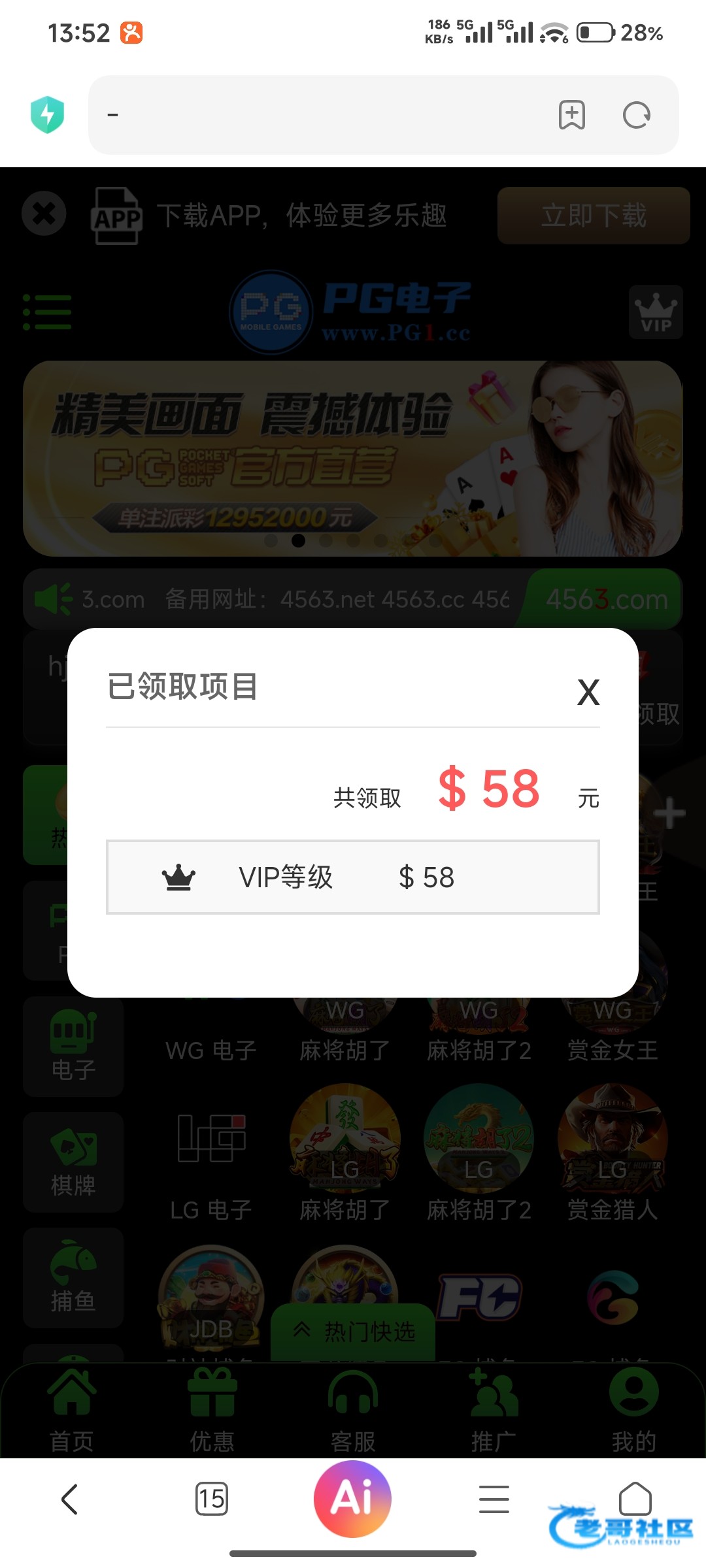Launch the browser Ai assistant
The width and height of the screenshot is (706, 1568).
tap(353, 1498)
